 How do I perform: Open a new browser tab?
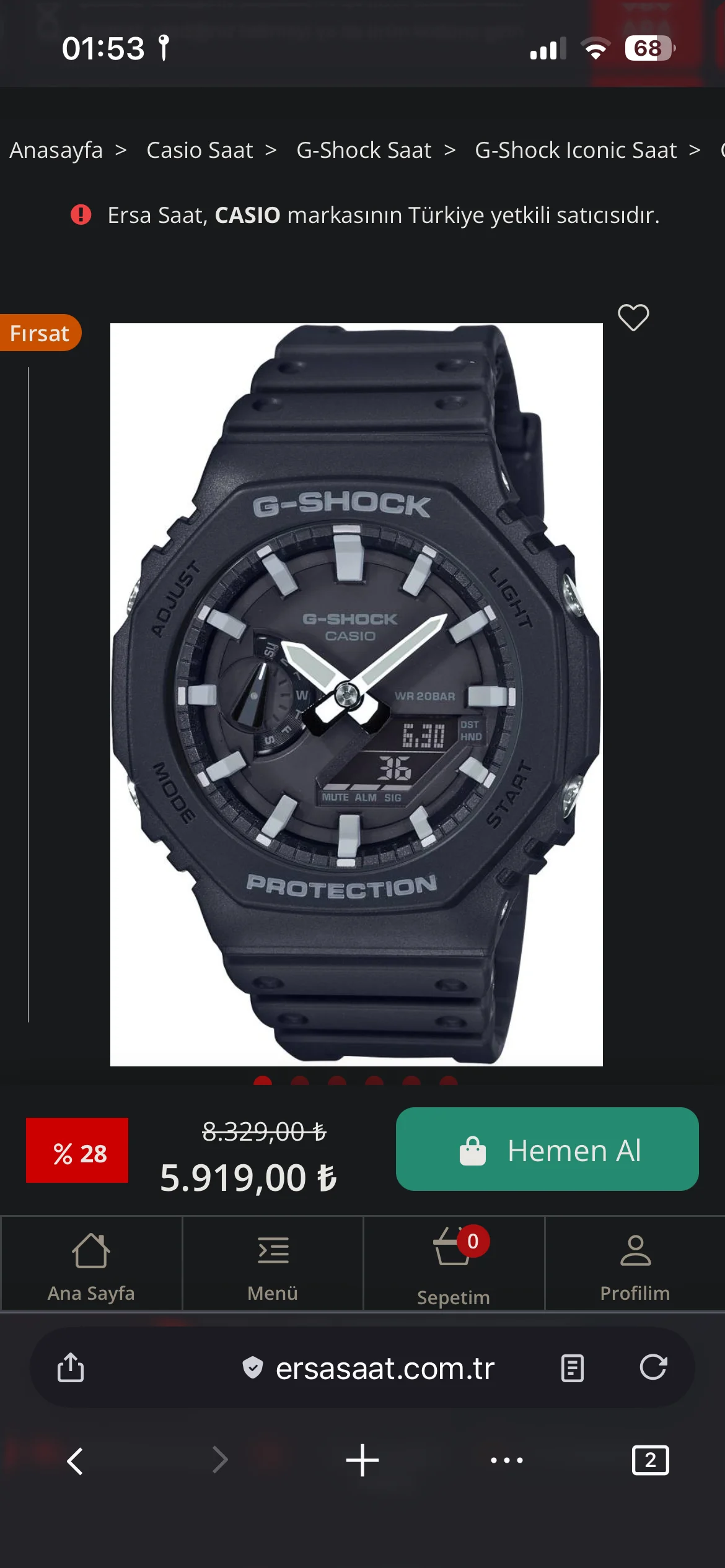pyautogui.click(x=362, y=1460)
